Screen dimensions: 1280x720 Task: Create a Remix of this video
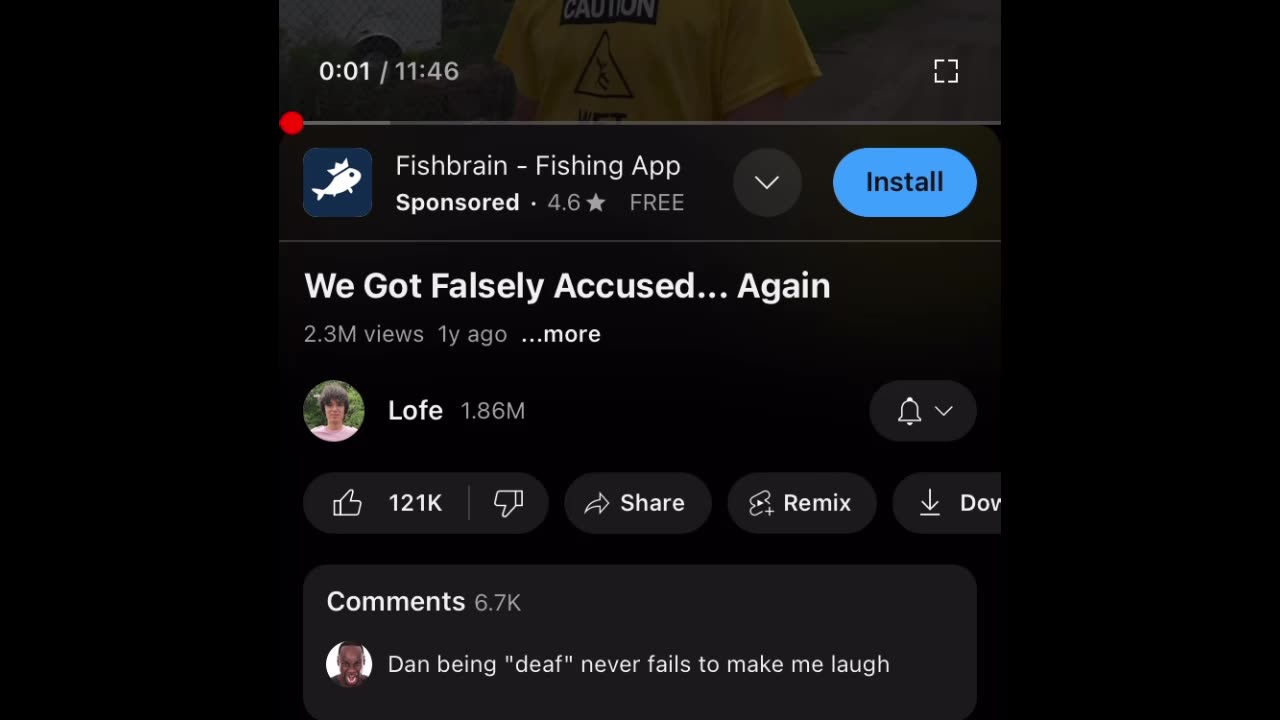coord(801,503)
